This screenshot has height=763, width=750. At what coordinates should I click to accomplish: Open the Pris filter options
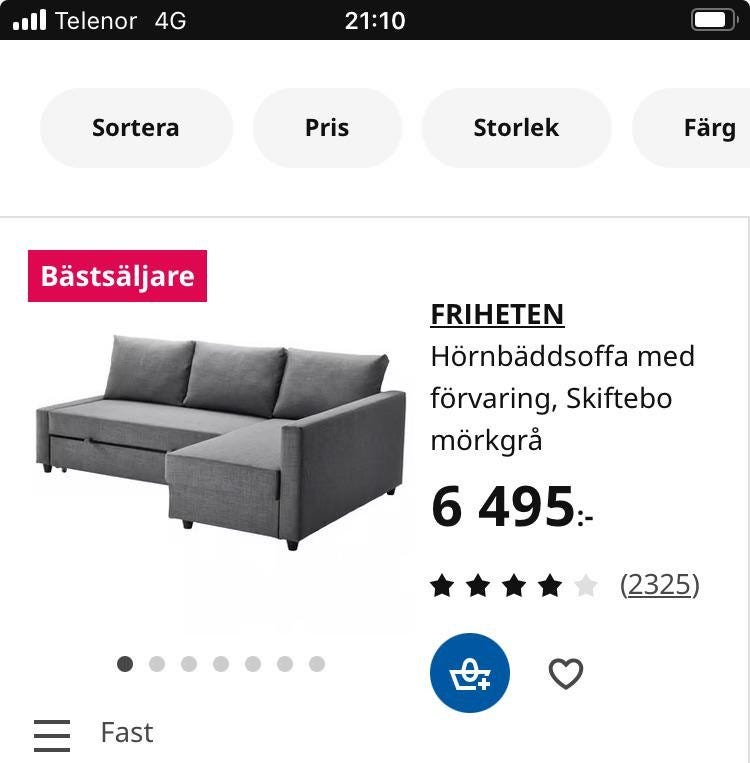(x=327, y=127)
